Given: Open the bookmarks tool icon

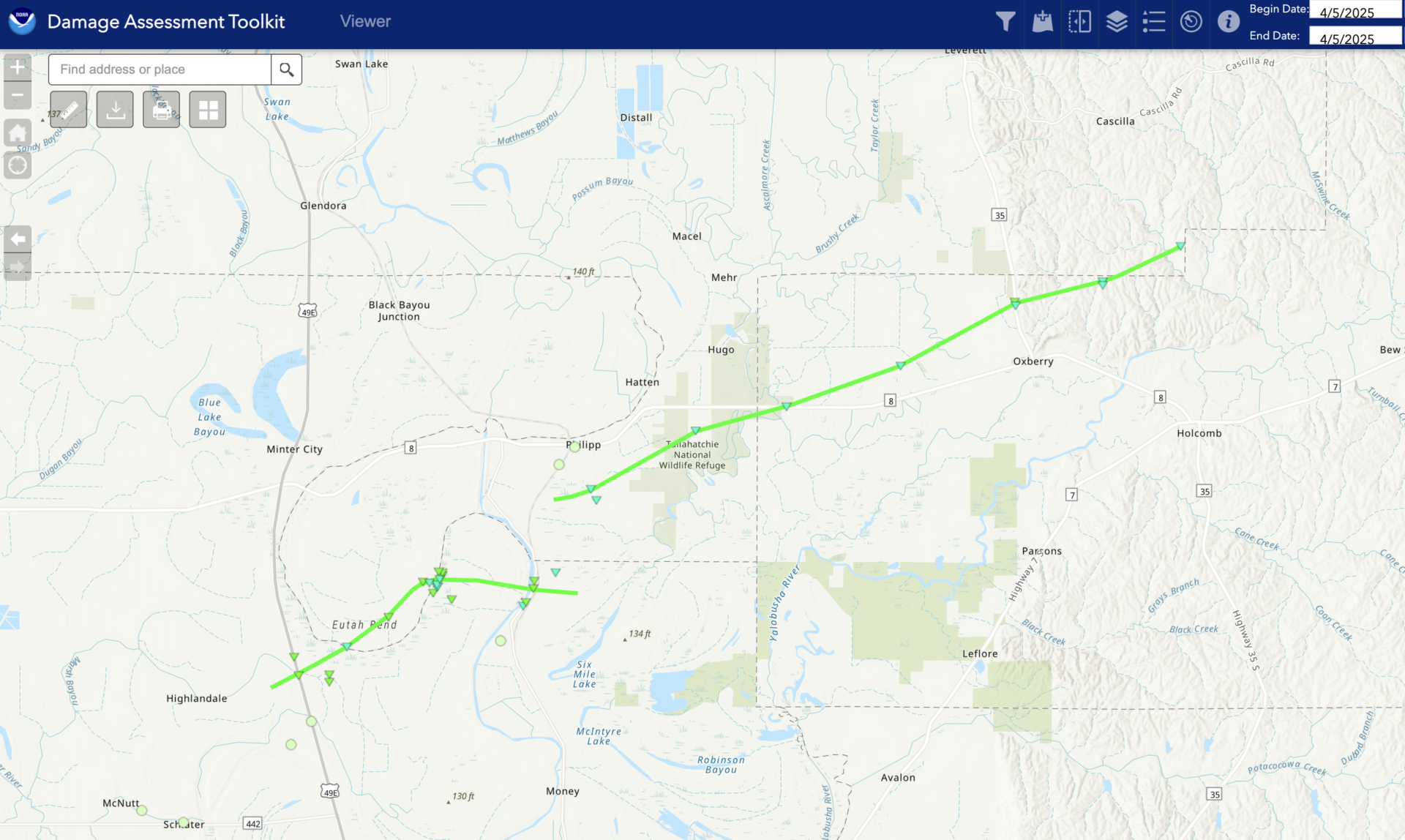Looking at the screenshot, I should pos(1042,22).
